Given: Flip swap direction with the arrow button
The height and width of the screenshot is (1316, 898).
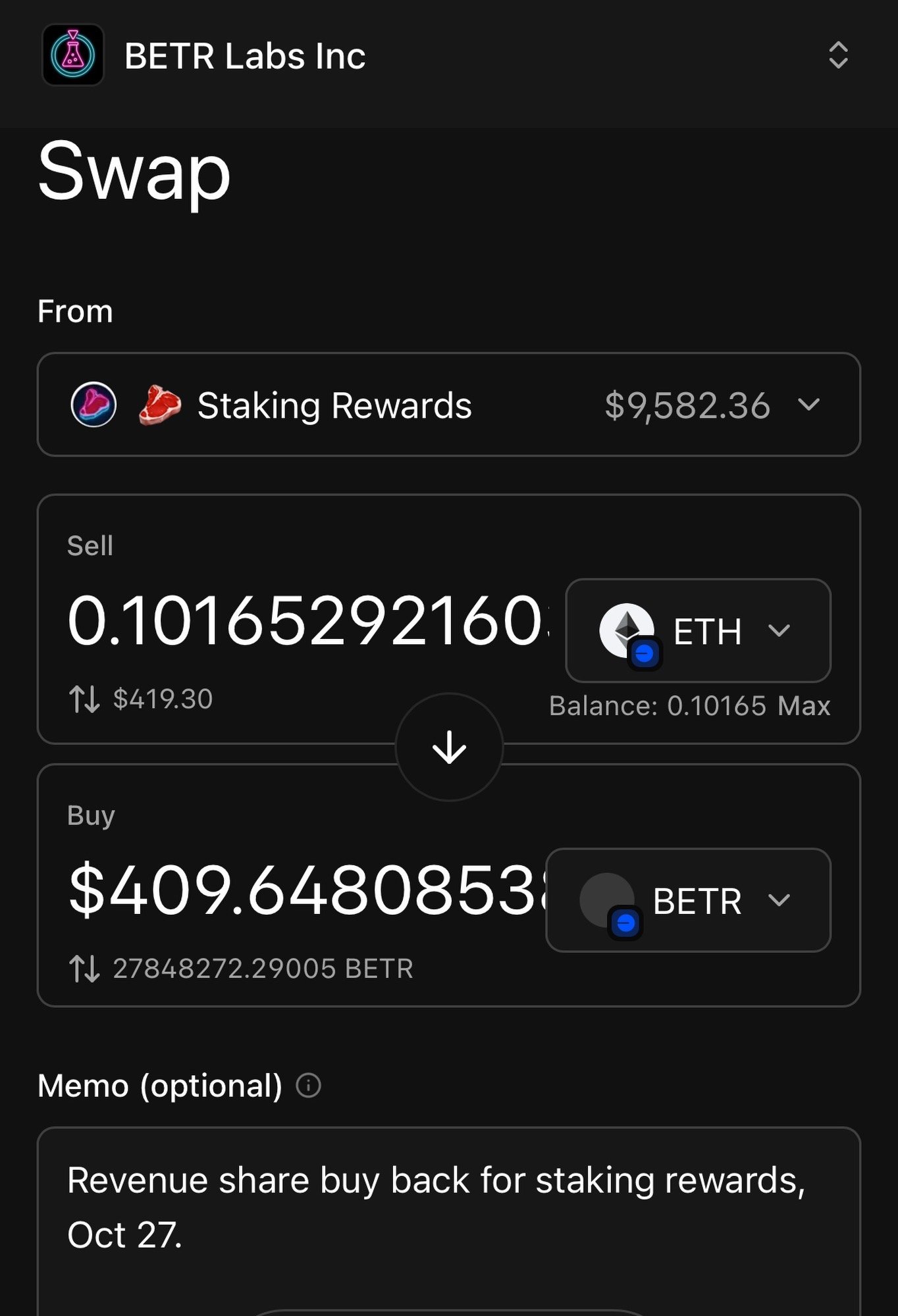Looking at the screenshot, I should [x=449, y=747].
